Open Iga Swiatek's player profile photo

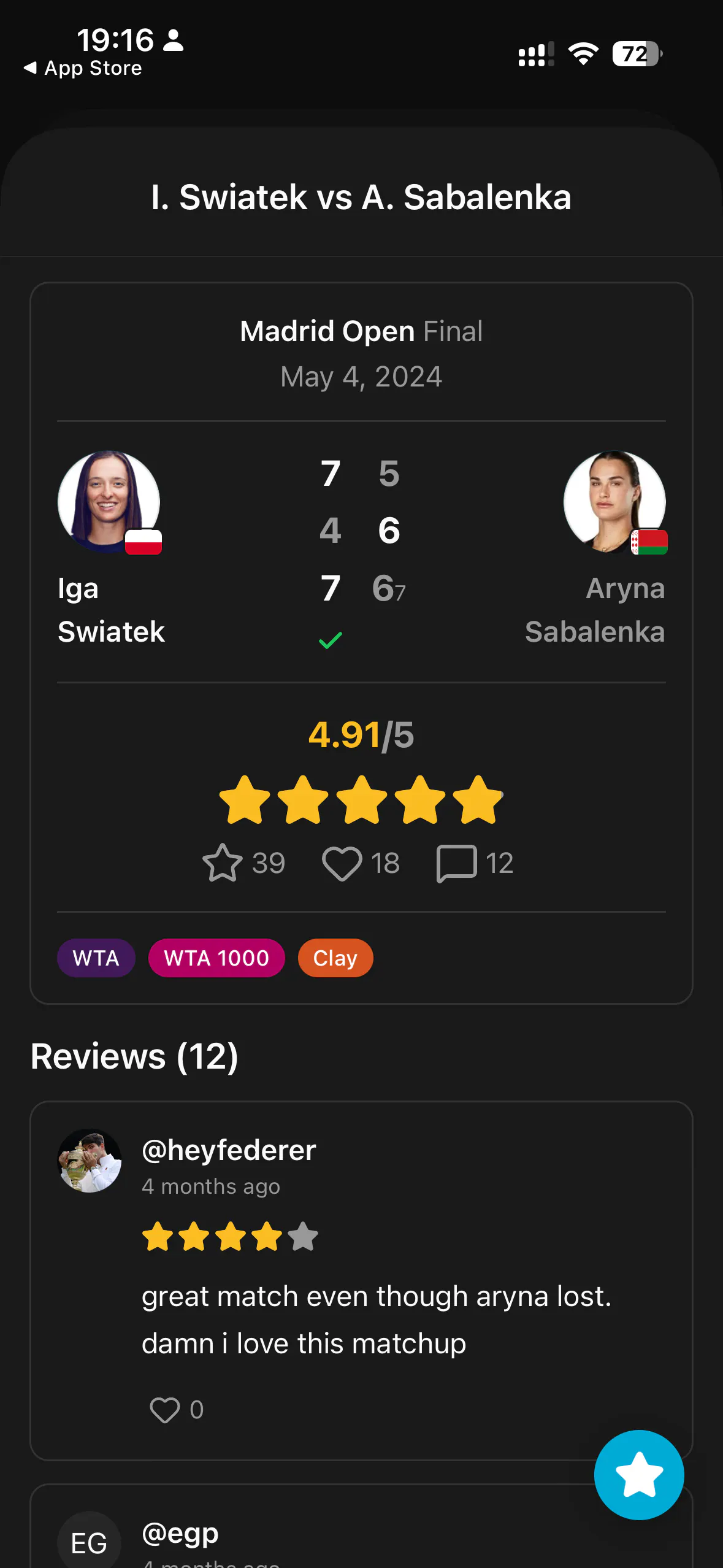coord(109,502)
